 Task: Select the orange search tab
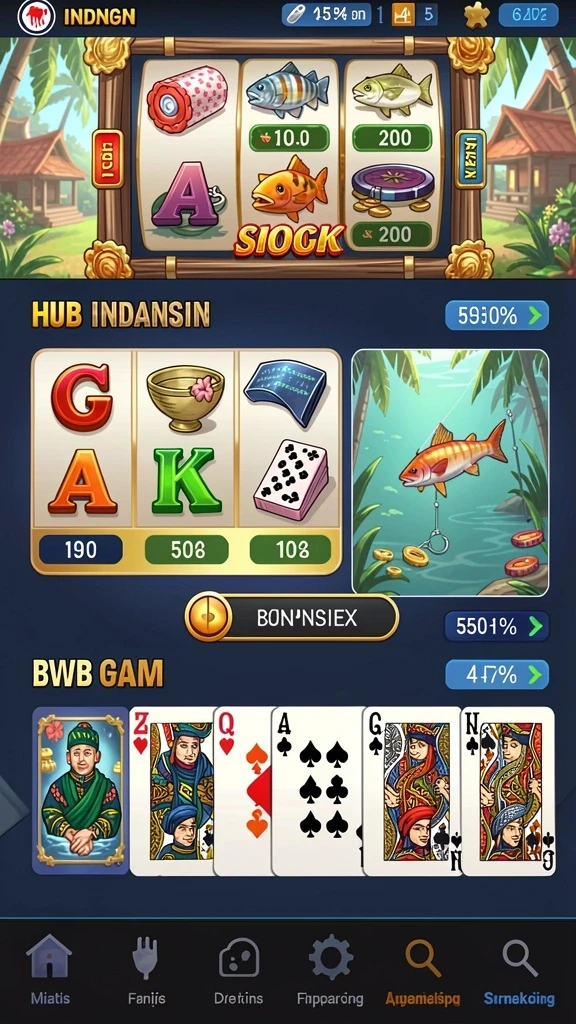pos(423,970)
